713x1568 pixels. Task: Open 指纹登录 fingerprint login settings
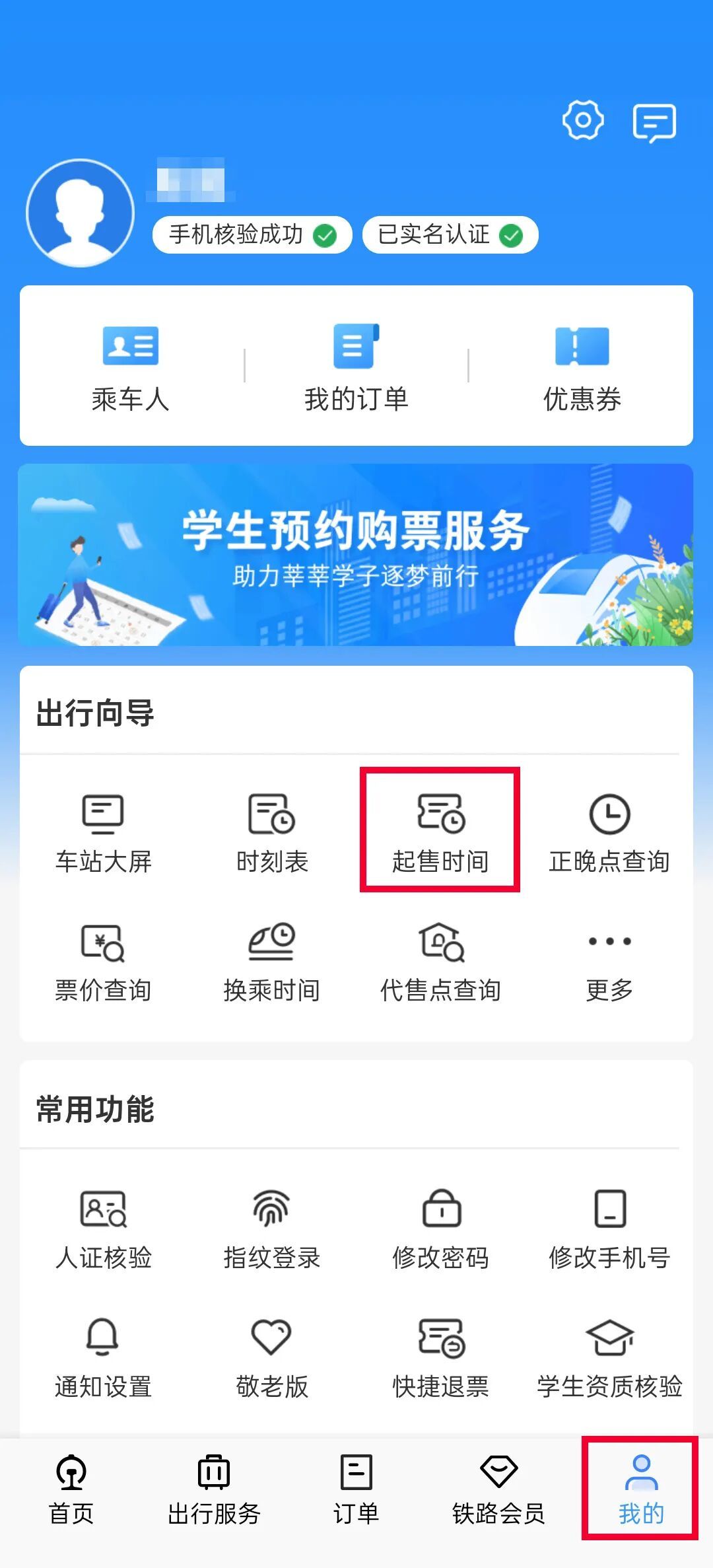pos(272,1225)
